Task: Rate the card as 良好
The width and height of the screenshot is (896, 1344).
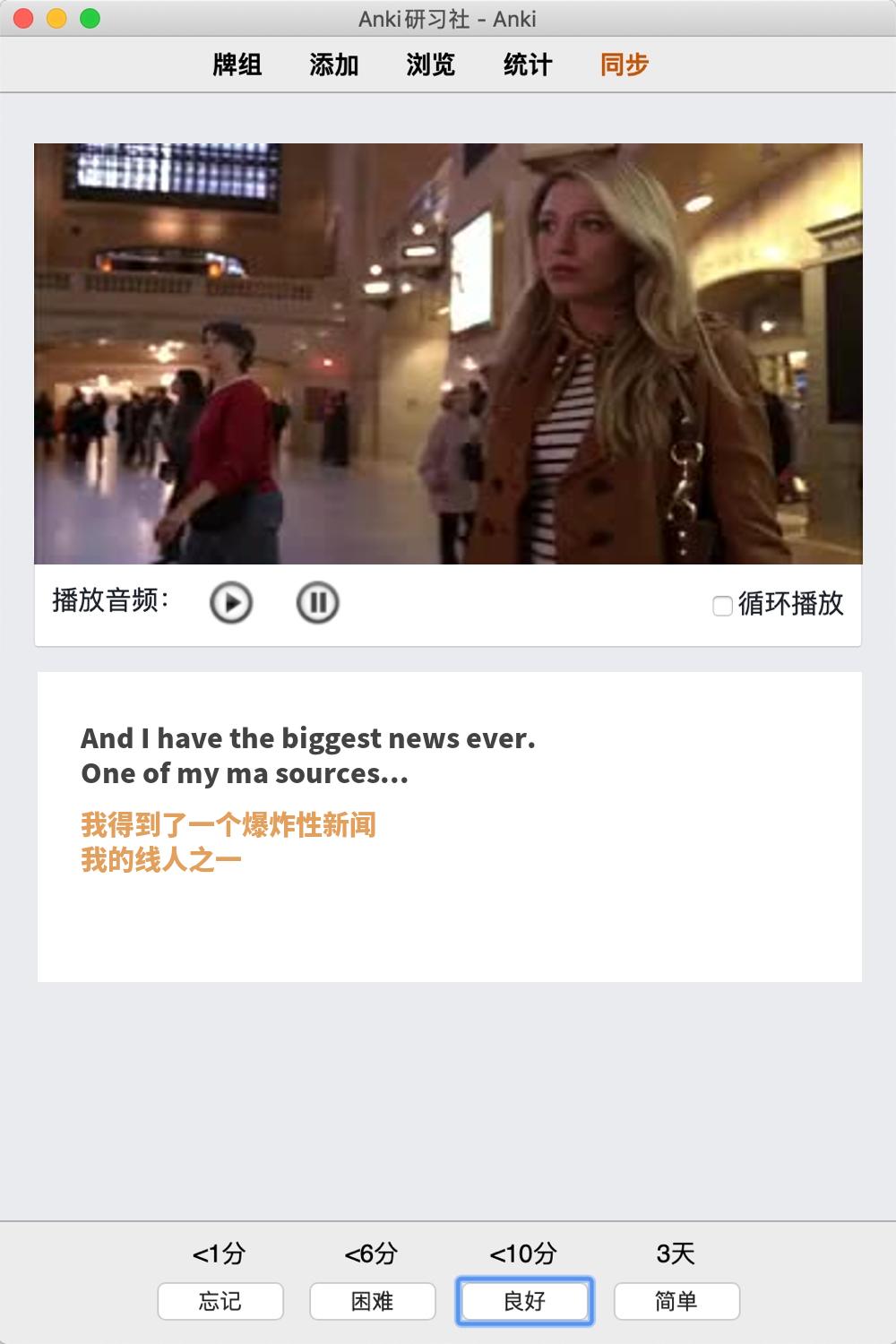Action: (x=525, y=1301)
